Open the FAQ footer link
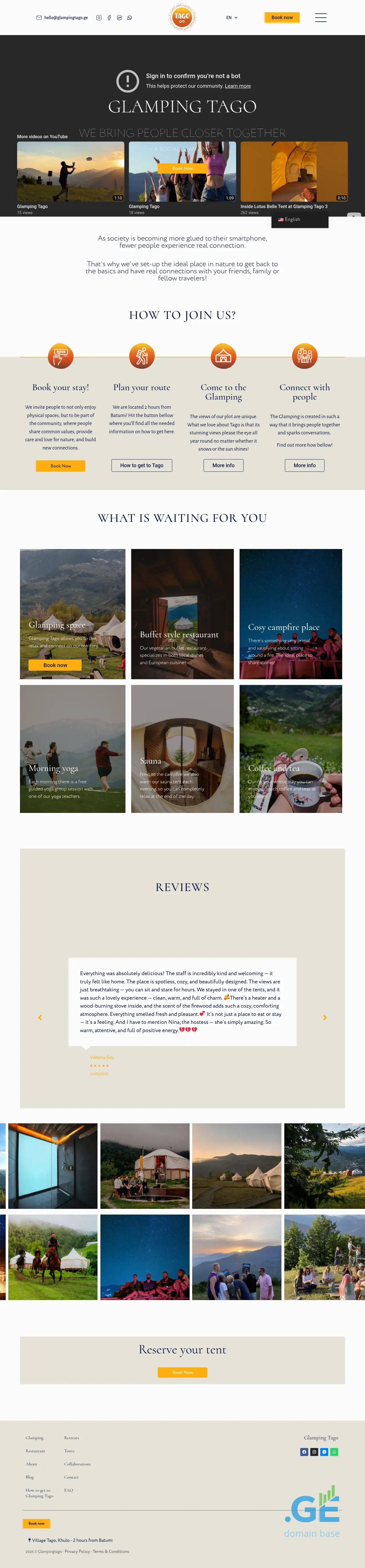 click(69, 1490)
